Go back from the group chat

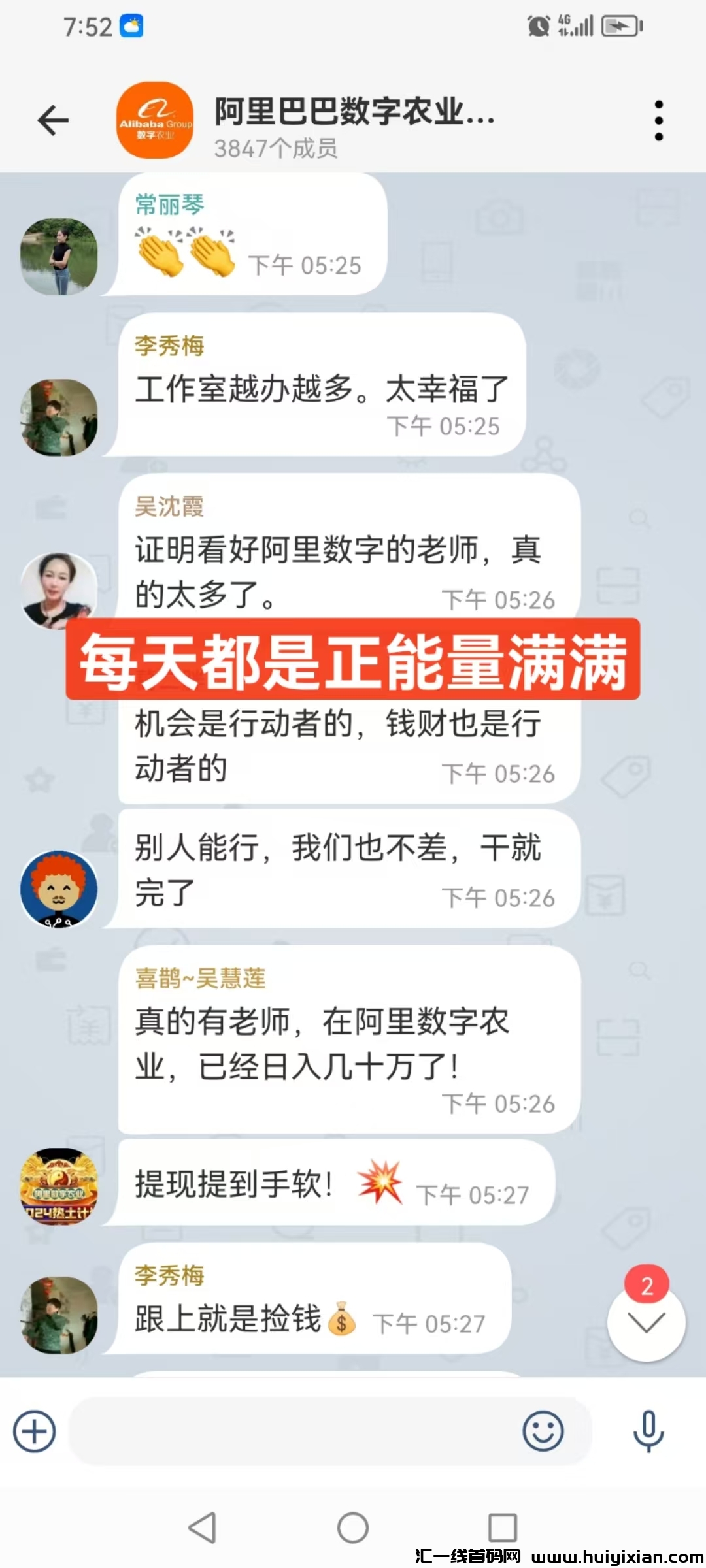click(54, 120)
